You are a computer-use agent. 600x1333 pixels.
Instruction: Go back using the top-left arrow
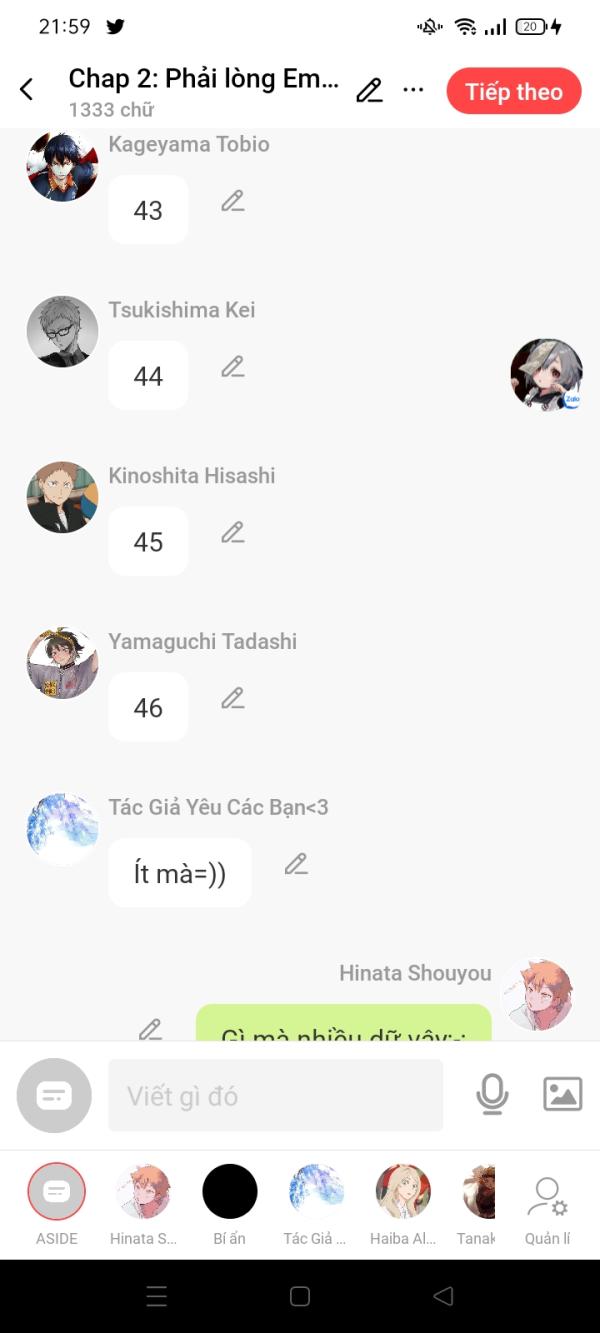pos(27,90)
